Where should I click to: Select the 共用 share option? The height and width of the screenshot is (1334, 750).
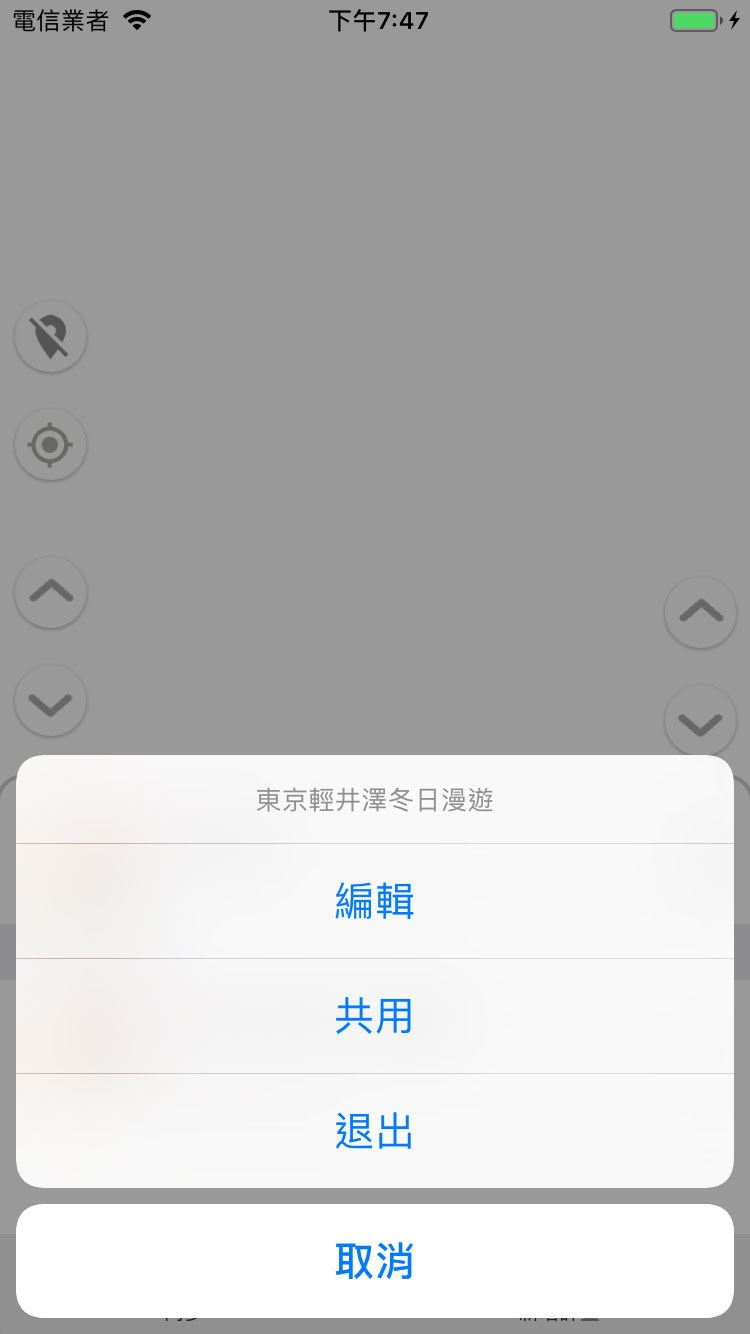[x=375, y=1016]
